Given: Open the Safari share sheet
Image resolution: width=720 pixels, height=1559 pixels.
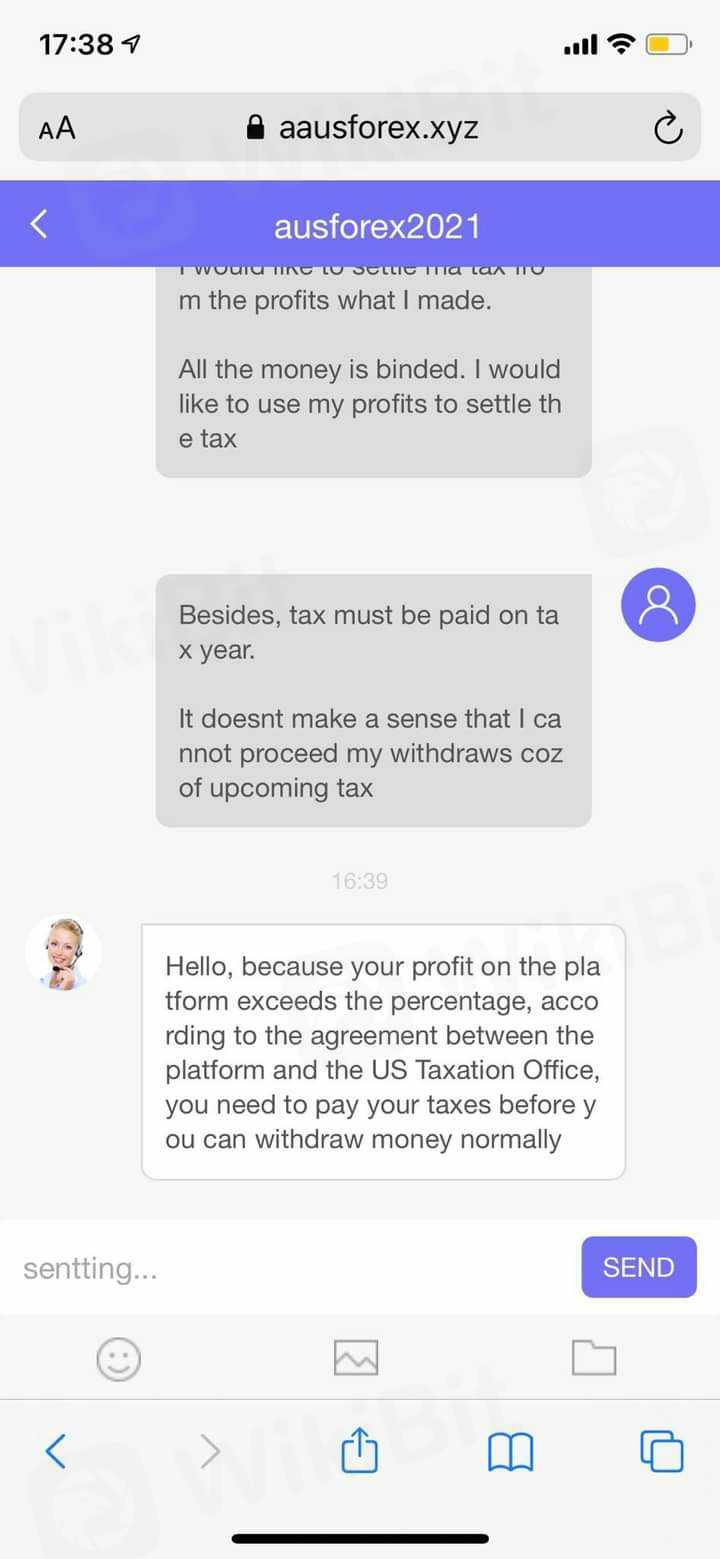Looking at the screenshot, I should tap(360, 1450).
